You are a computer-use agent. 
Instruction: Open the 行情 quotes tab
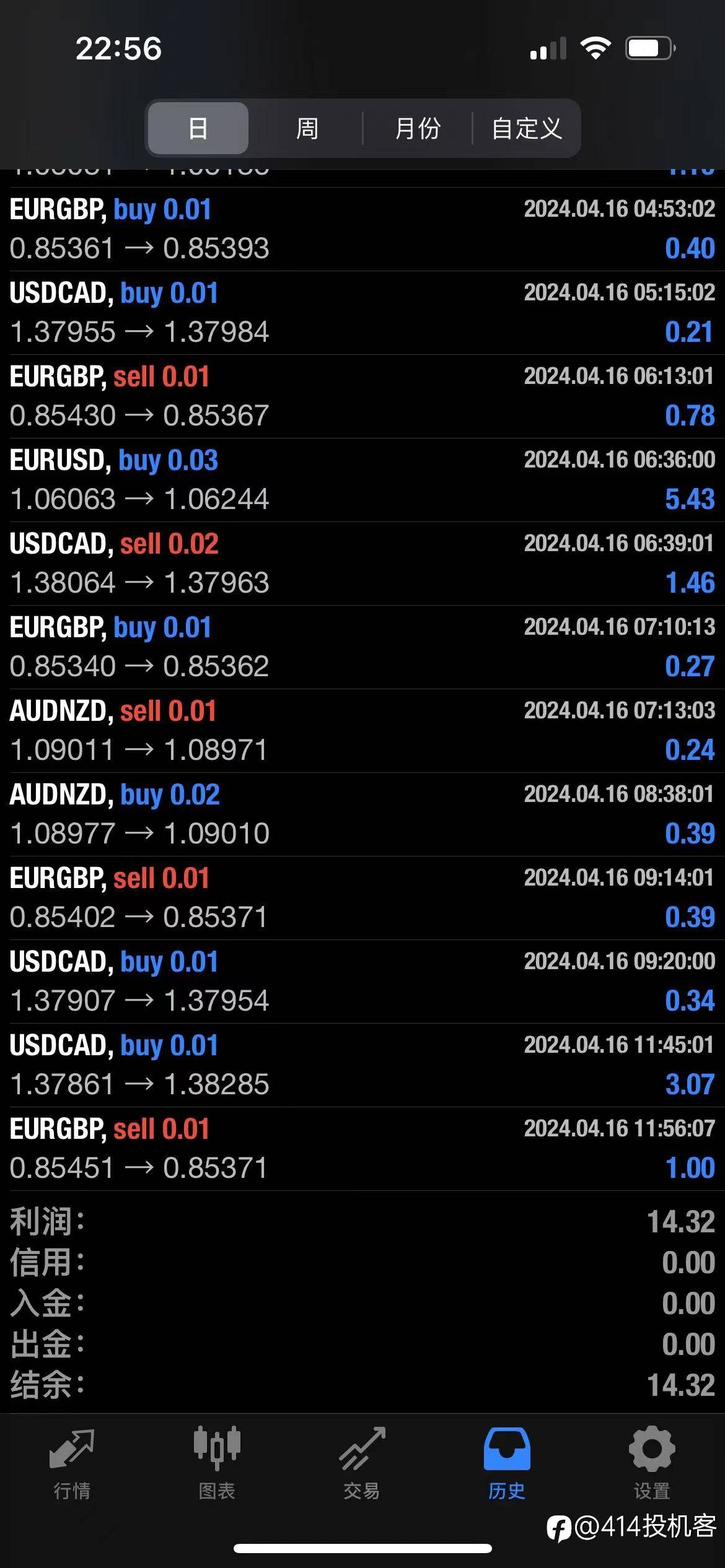tap(72, 1463)
